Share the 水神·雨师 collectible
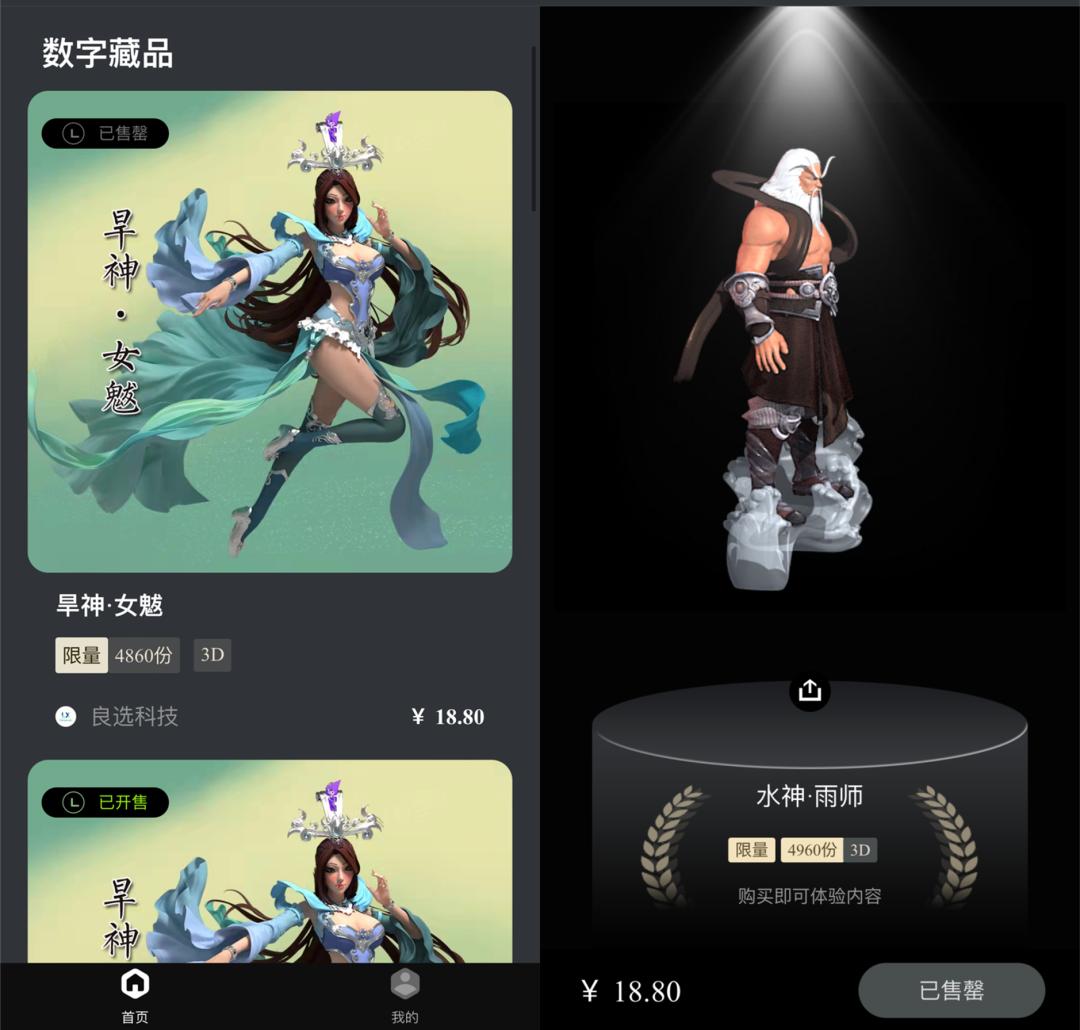The image size is (1080, 1030). point(810,690)
